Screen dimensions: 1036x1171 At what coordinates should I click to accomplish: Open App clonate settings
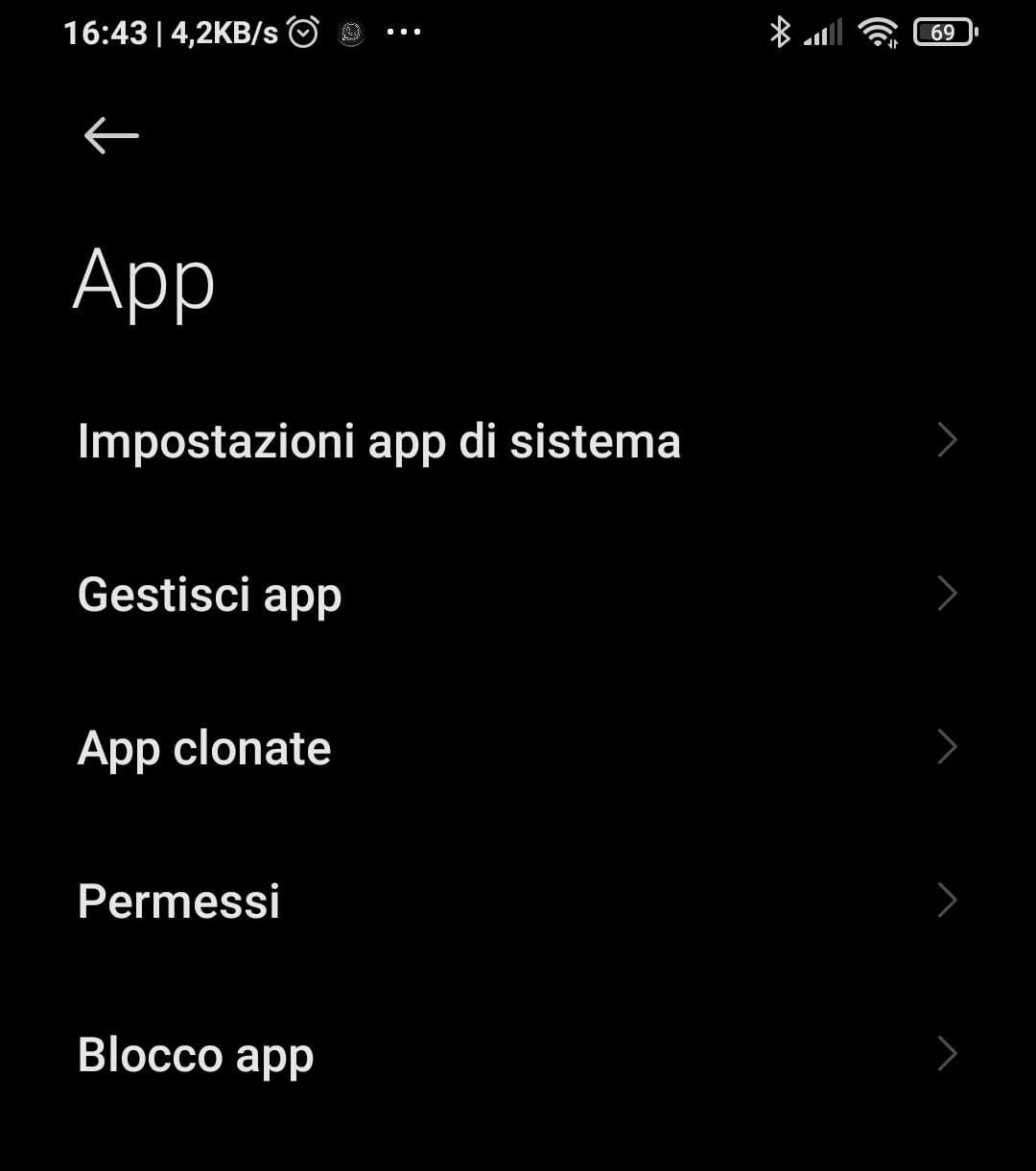coord(204,748)
